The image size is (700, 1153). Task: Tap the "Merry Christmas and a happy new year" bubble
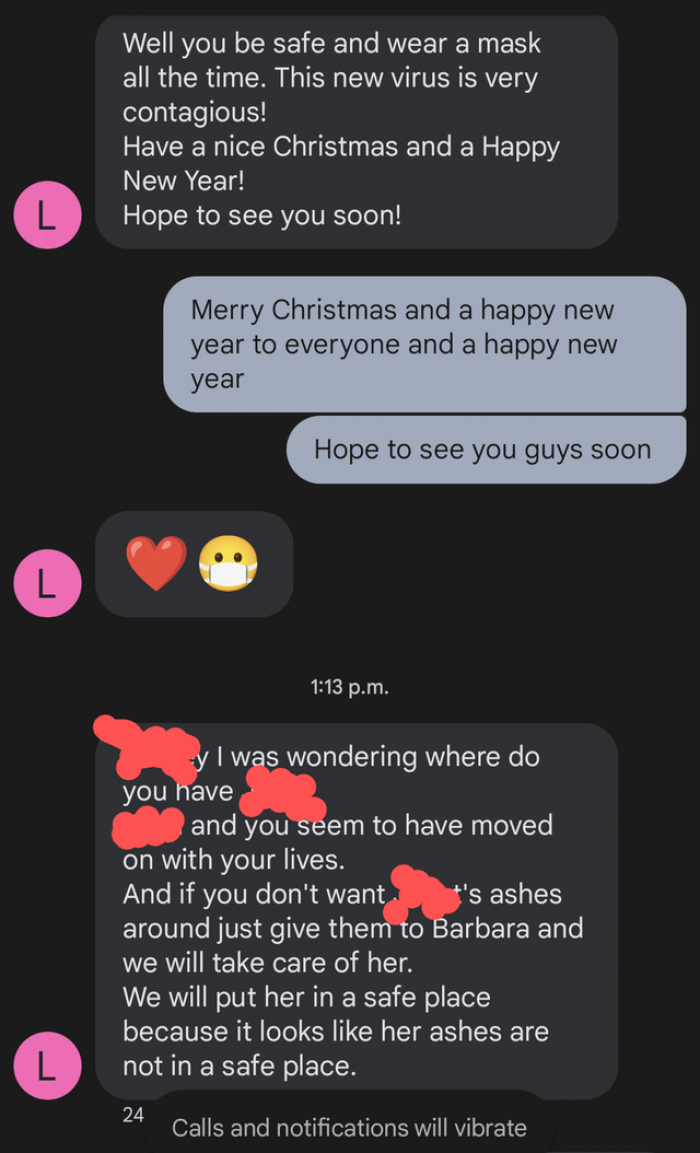pos(424,344)
